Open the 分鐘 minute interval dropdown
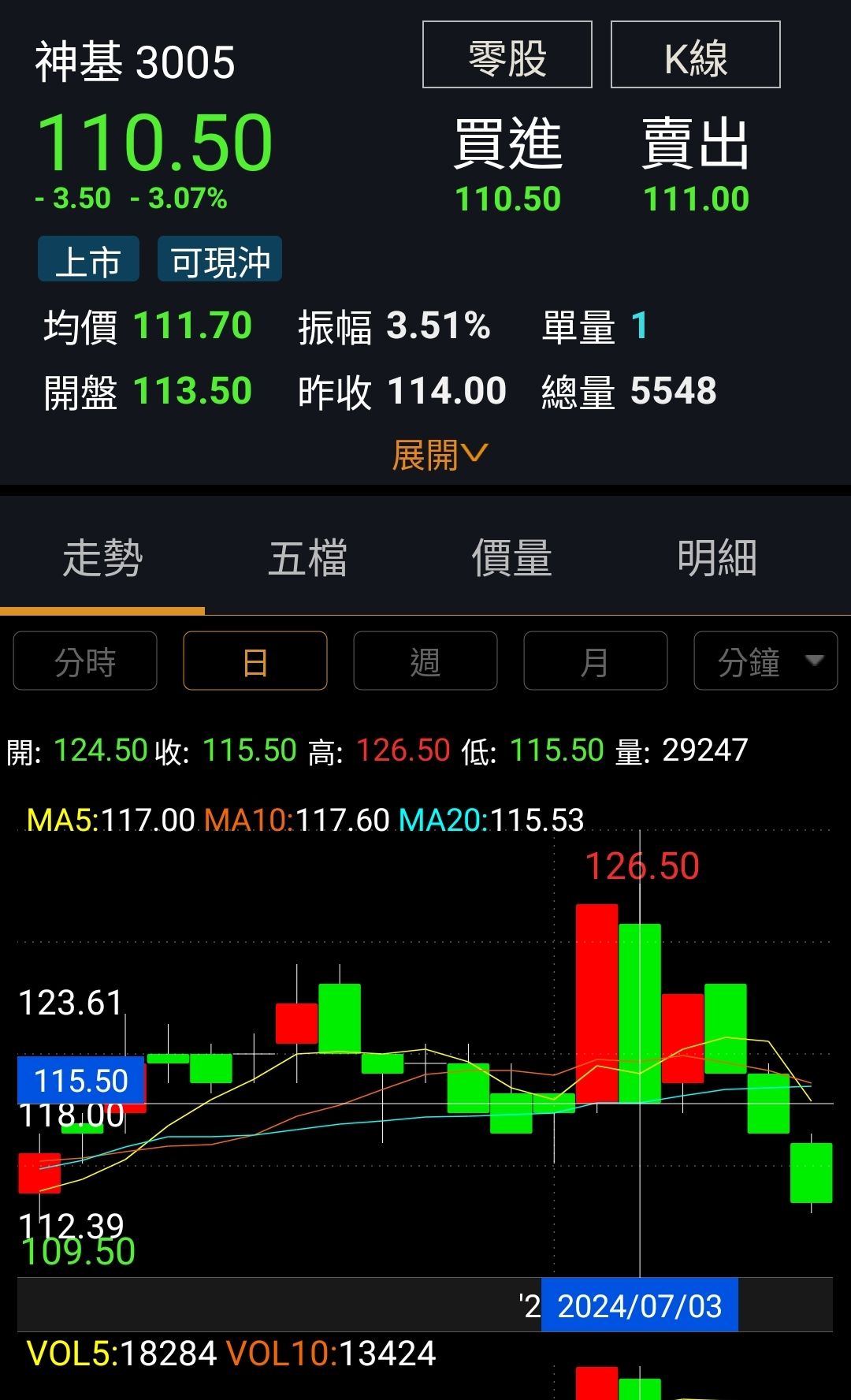Screen dimensions: 851x1400 click(x=765, y=661)
